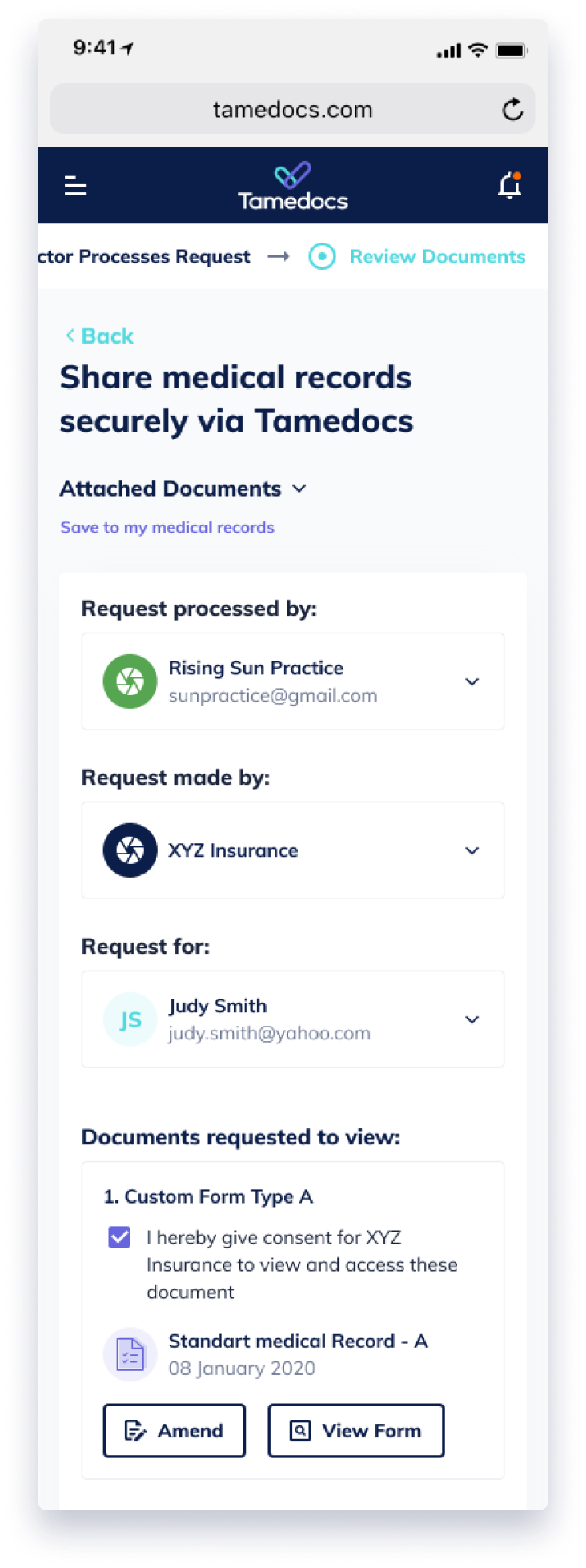The width and height of the screenshot is (586, 1568).
Task: Expand the Judy Smith dropdown
Action: pyautogui.click(x=472, y=1019)
